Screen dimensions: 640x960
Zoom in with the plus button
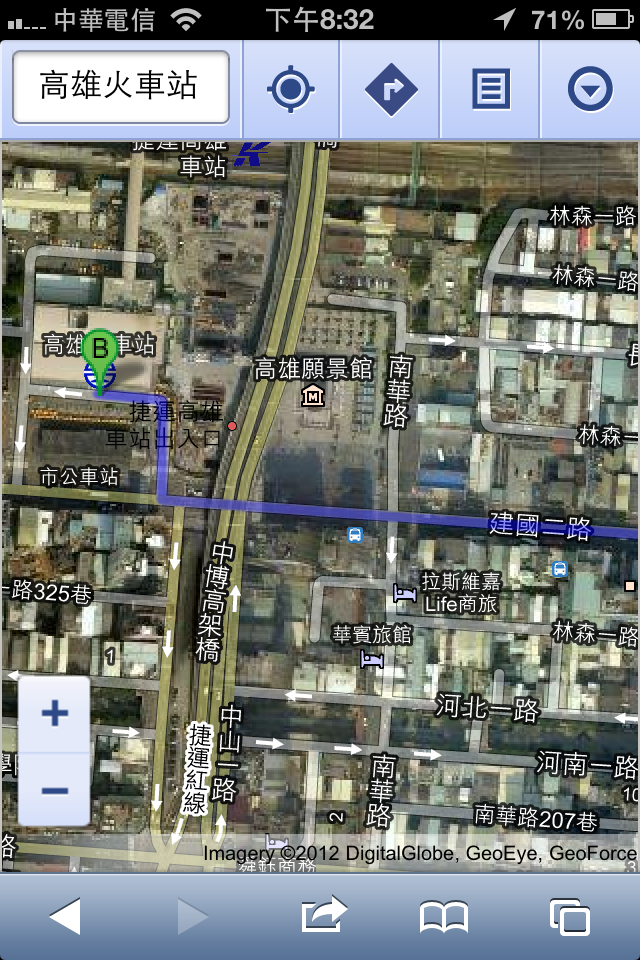pyautogui.click(x=55, y=713)
